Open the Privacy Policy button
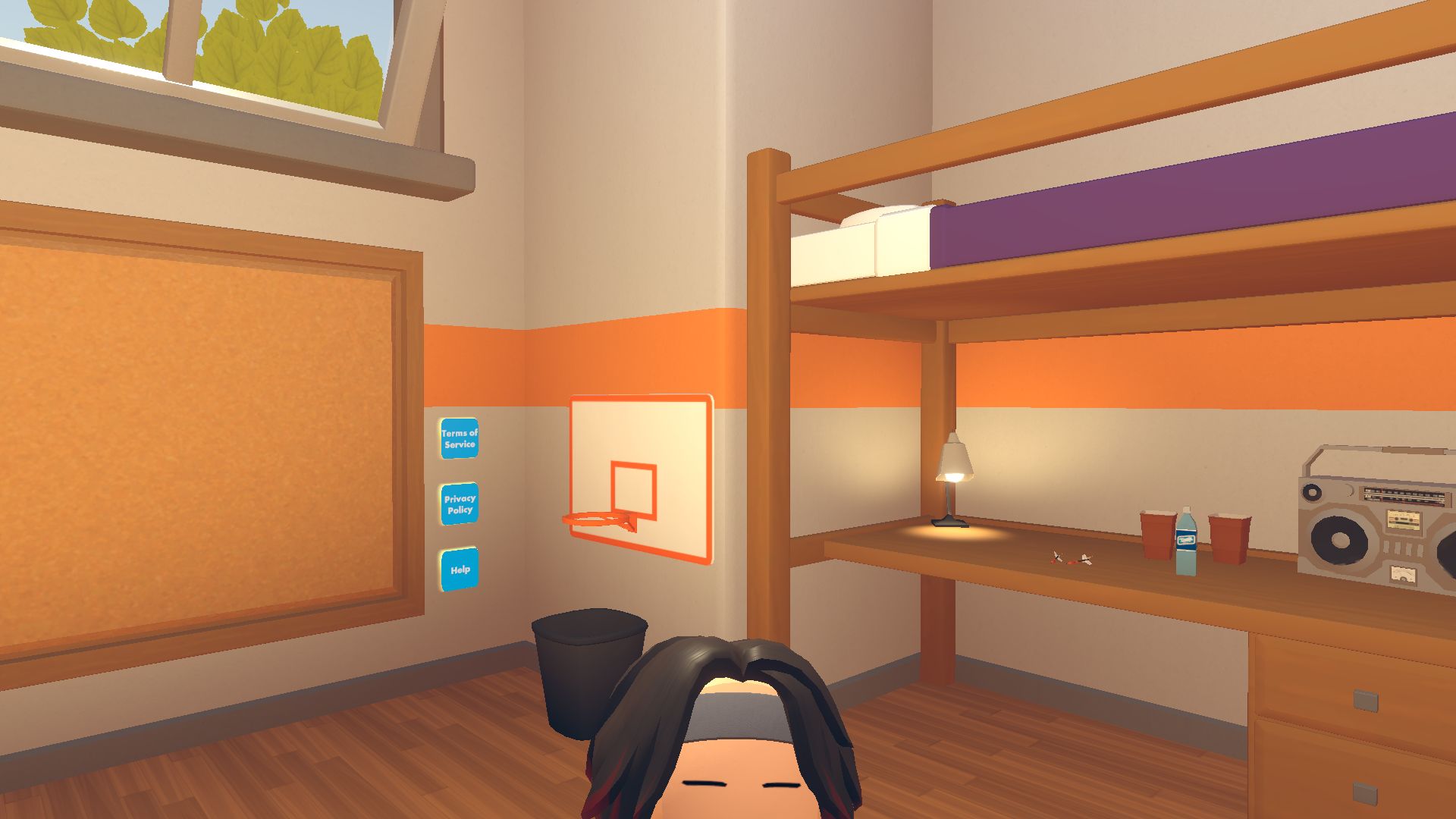The image size is (1456, 819). tap(460, 504)
